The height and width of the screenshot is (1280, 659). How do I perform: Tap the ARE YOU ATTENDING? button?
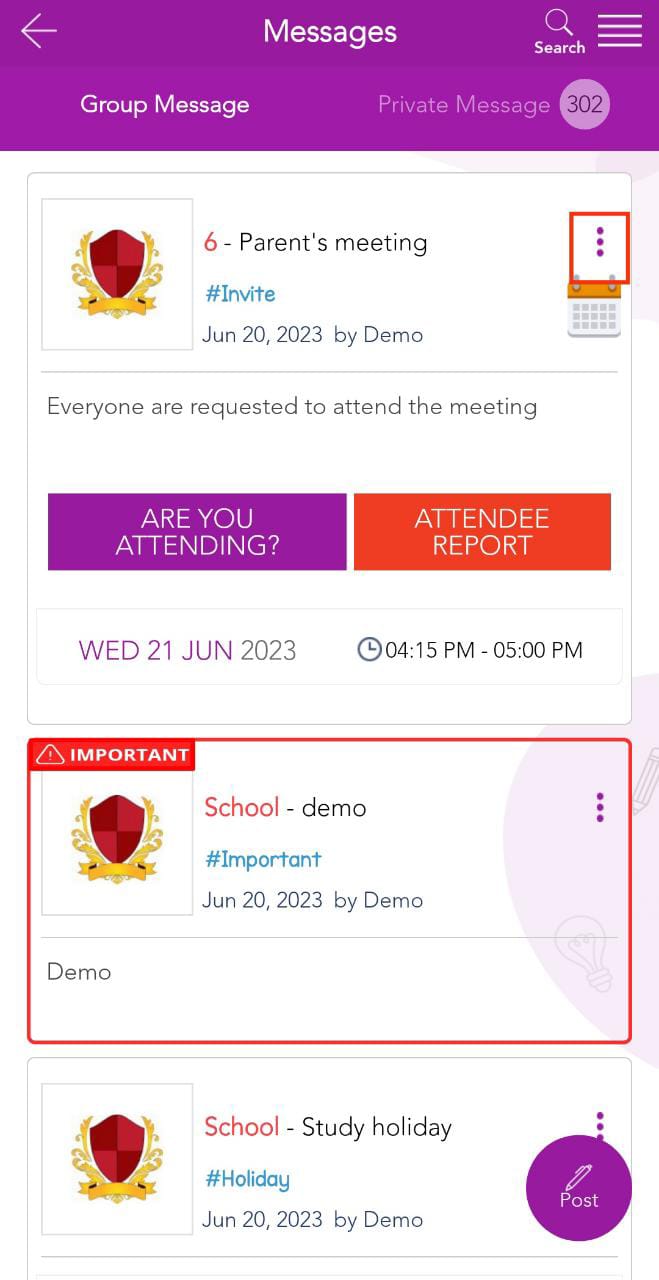pos(197,532)
